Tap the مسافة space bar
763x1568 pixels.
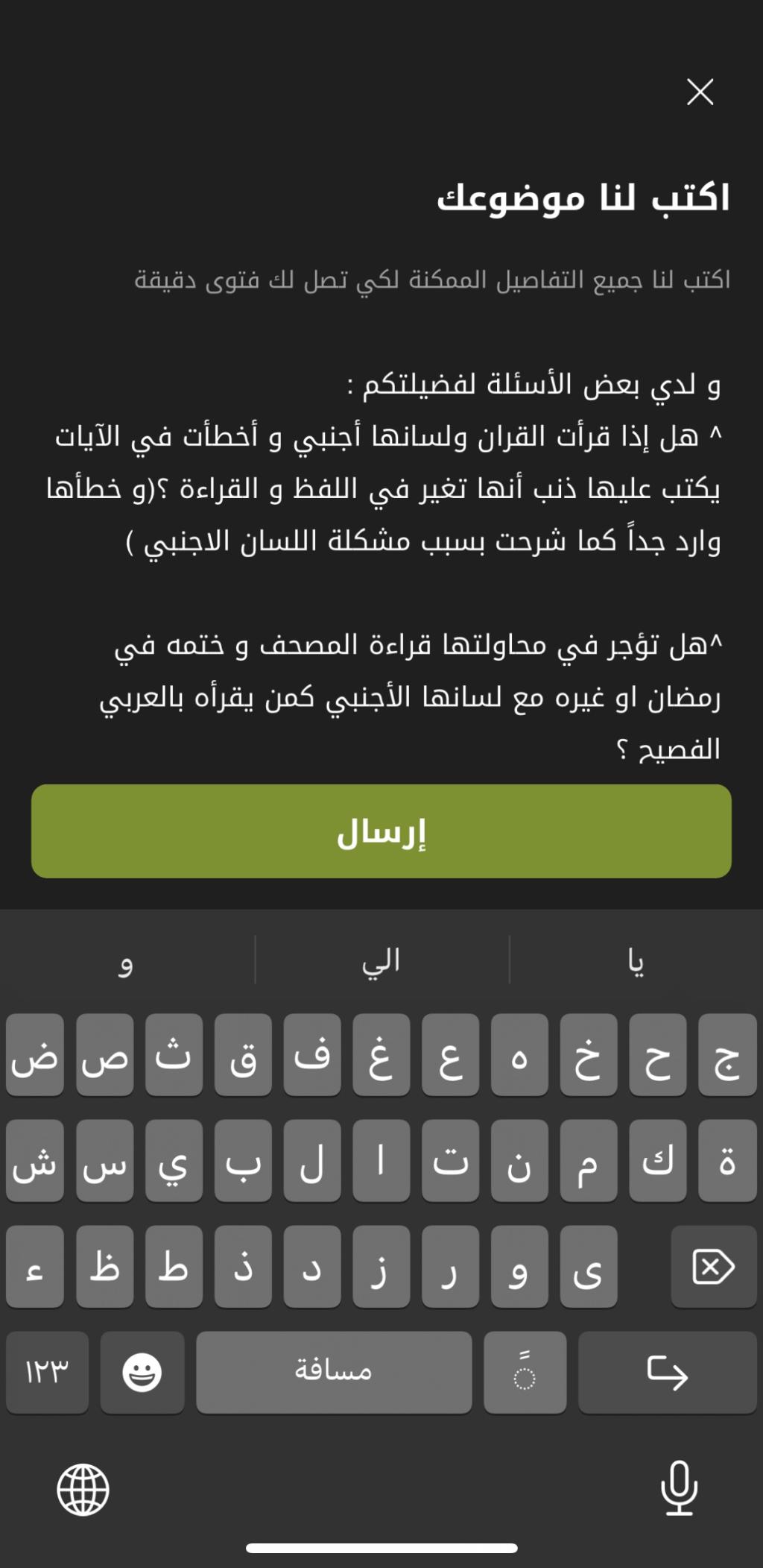333,1373
